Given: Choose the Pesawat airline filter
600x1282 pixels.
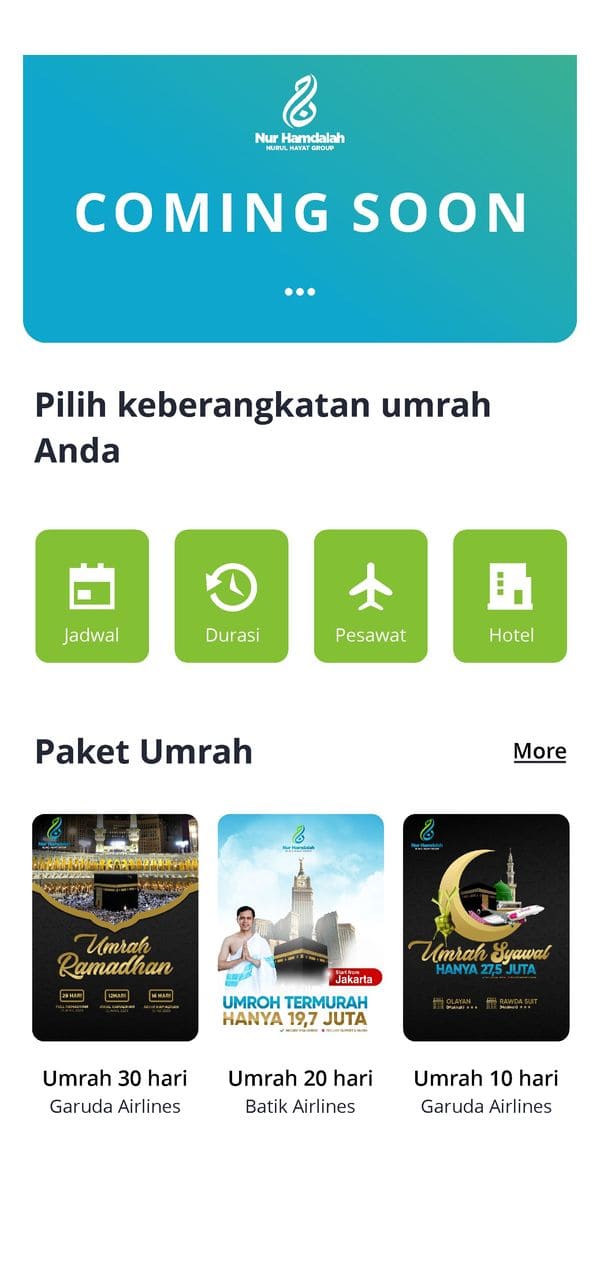Looking at the screenshot, I should tap(371, 596).
